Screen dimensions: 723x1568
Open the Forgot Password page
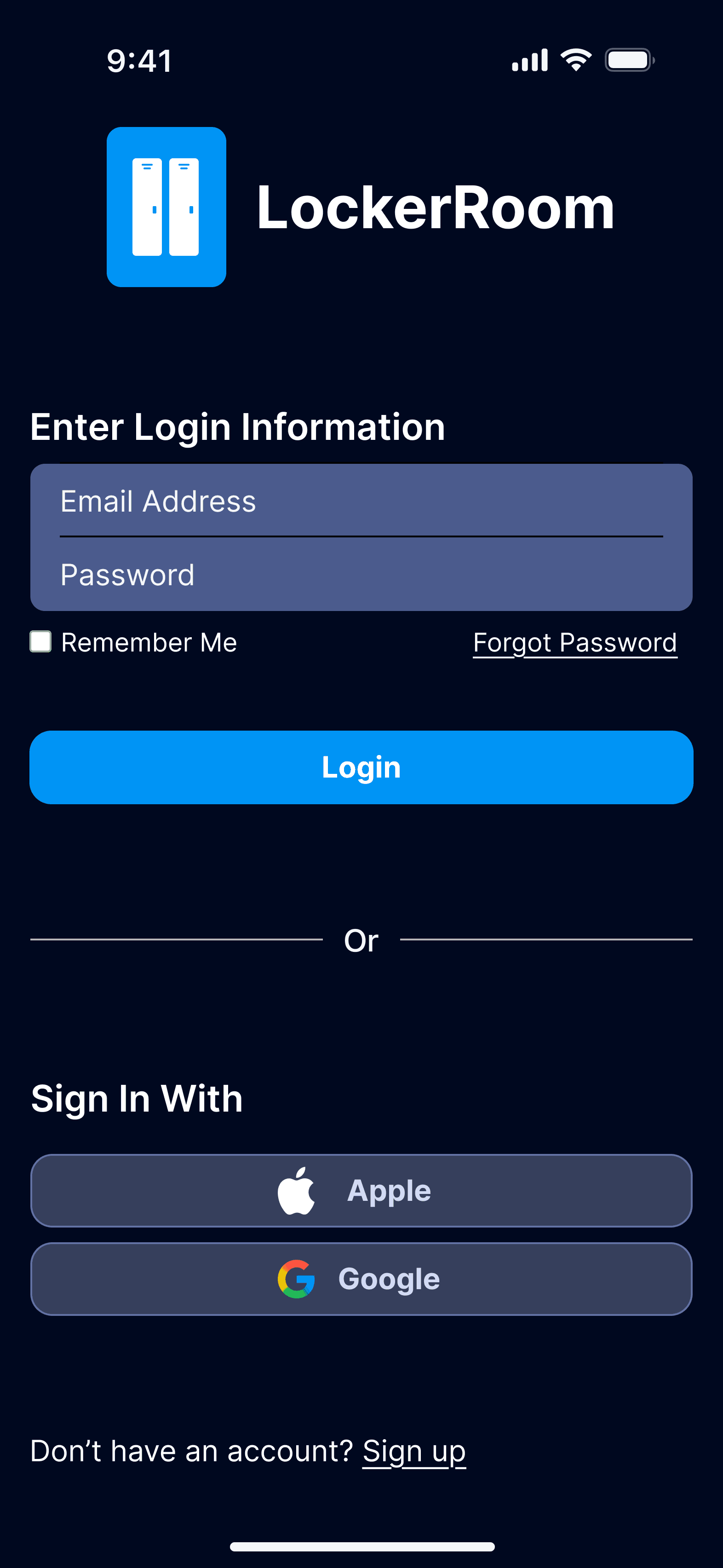(x=574, y=642)
